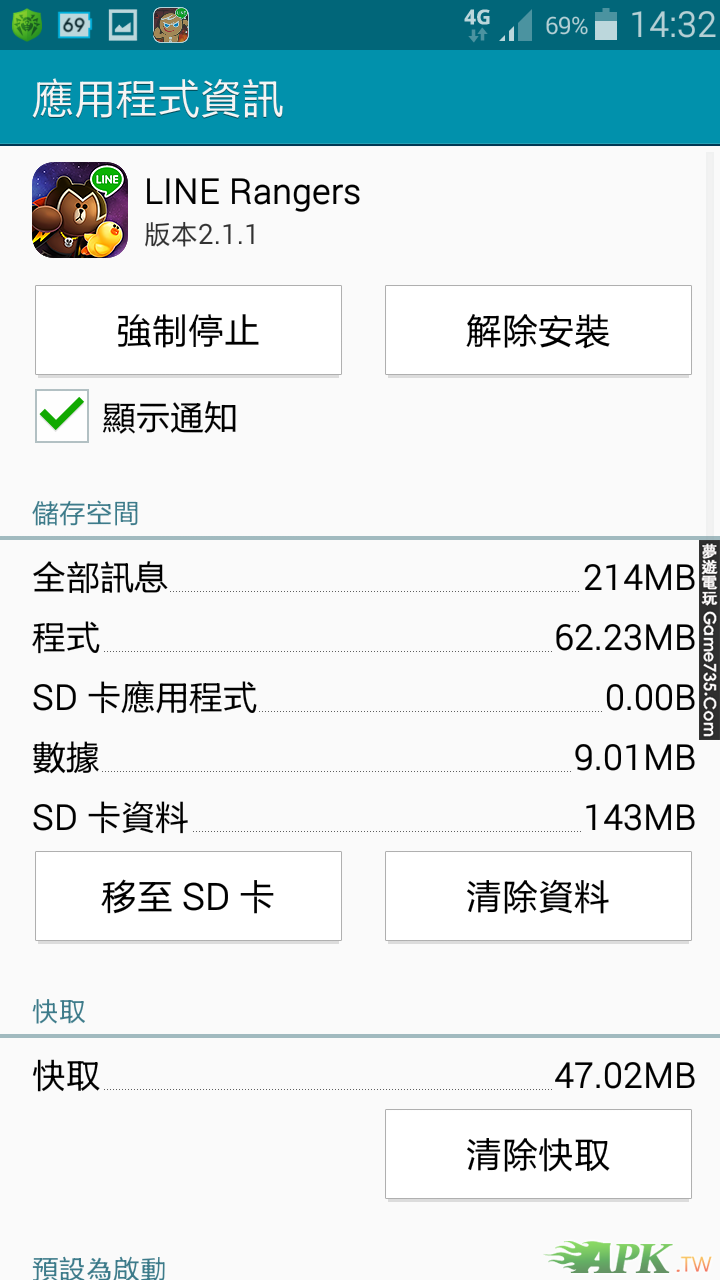
Task: Uncheck the 顯示通知 notifications checkbox
Action: 62,416
